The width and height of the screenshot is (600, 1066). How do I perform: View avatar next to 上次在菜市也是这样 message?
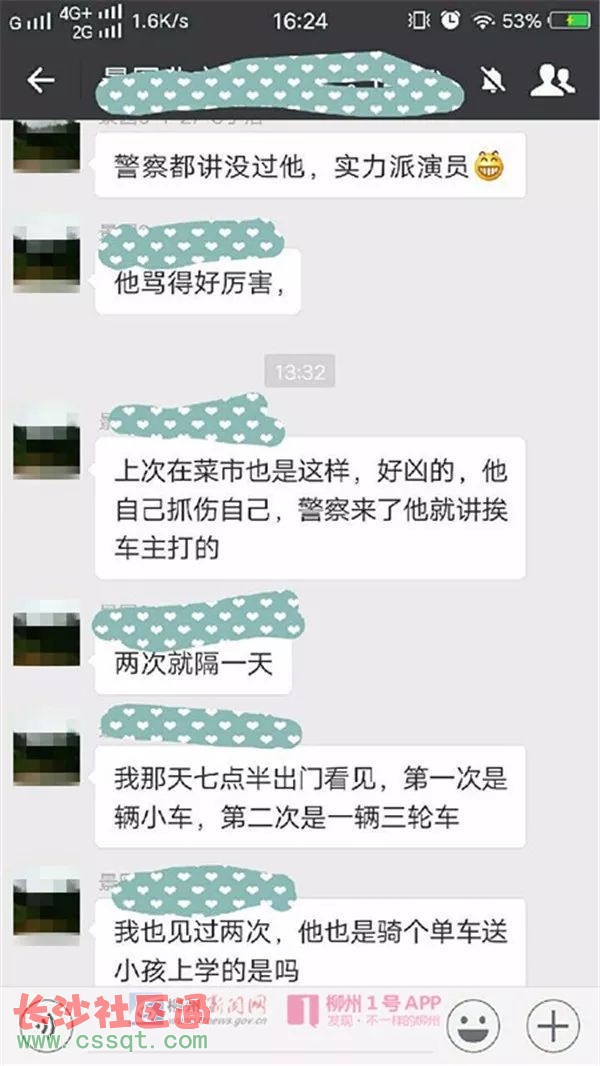tap(46, 442)
